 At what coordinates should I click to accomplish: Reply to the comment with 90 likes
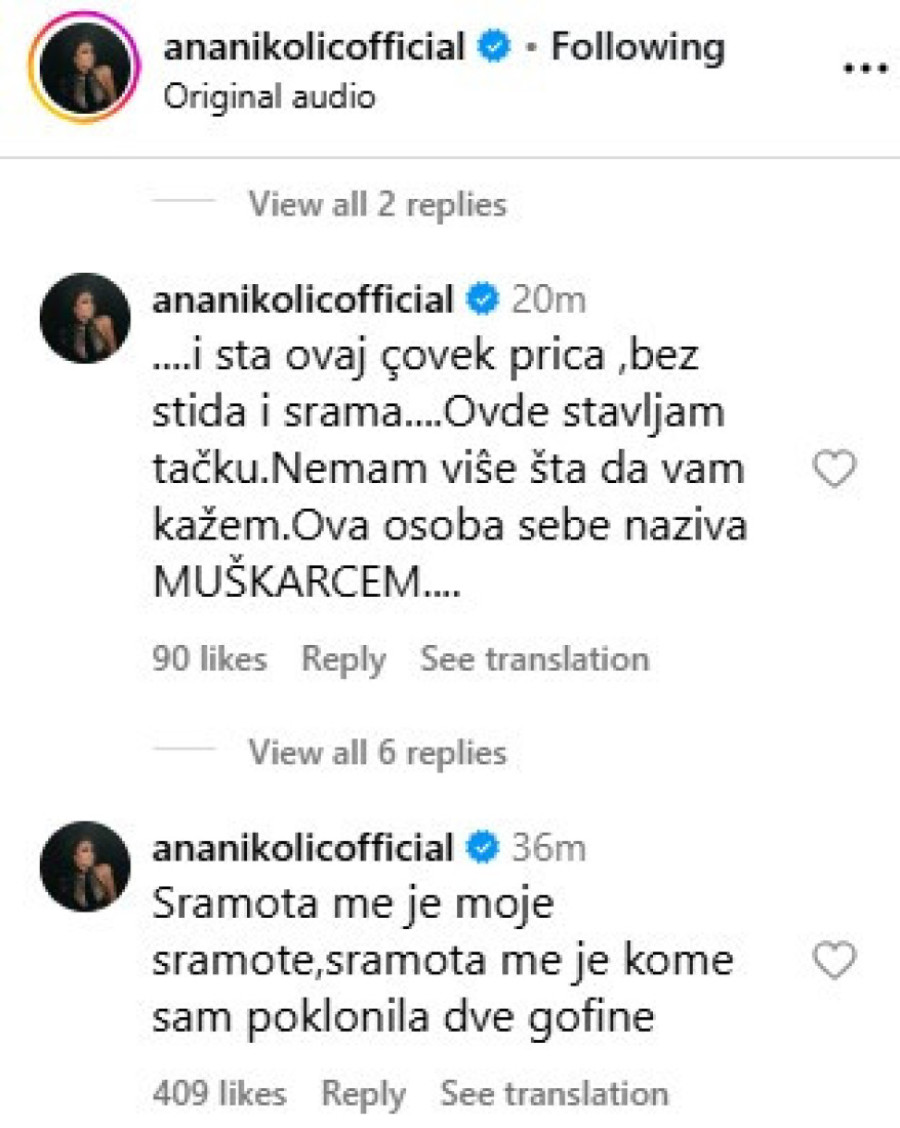pyautogui.click(x=343, y=659)
